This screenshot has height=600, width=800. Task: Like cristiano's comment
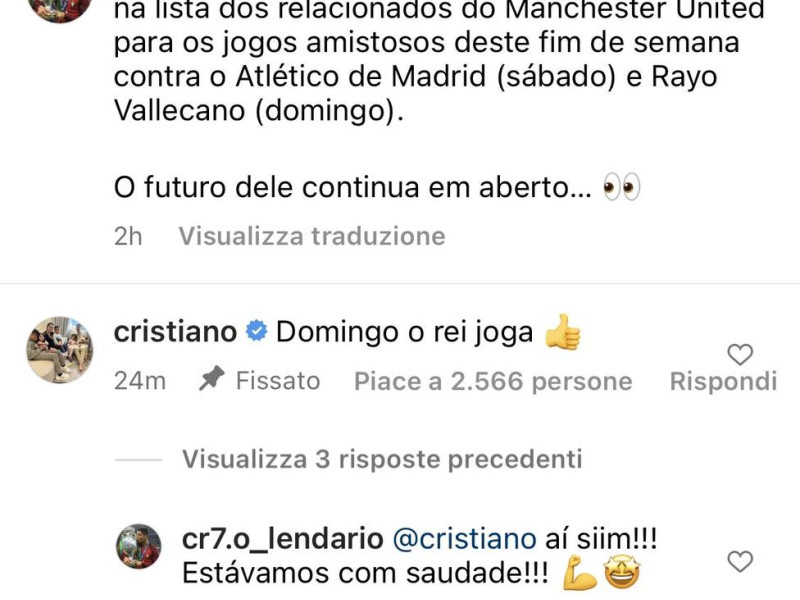(740, 354)
